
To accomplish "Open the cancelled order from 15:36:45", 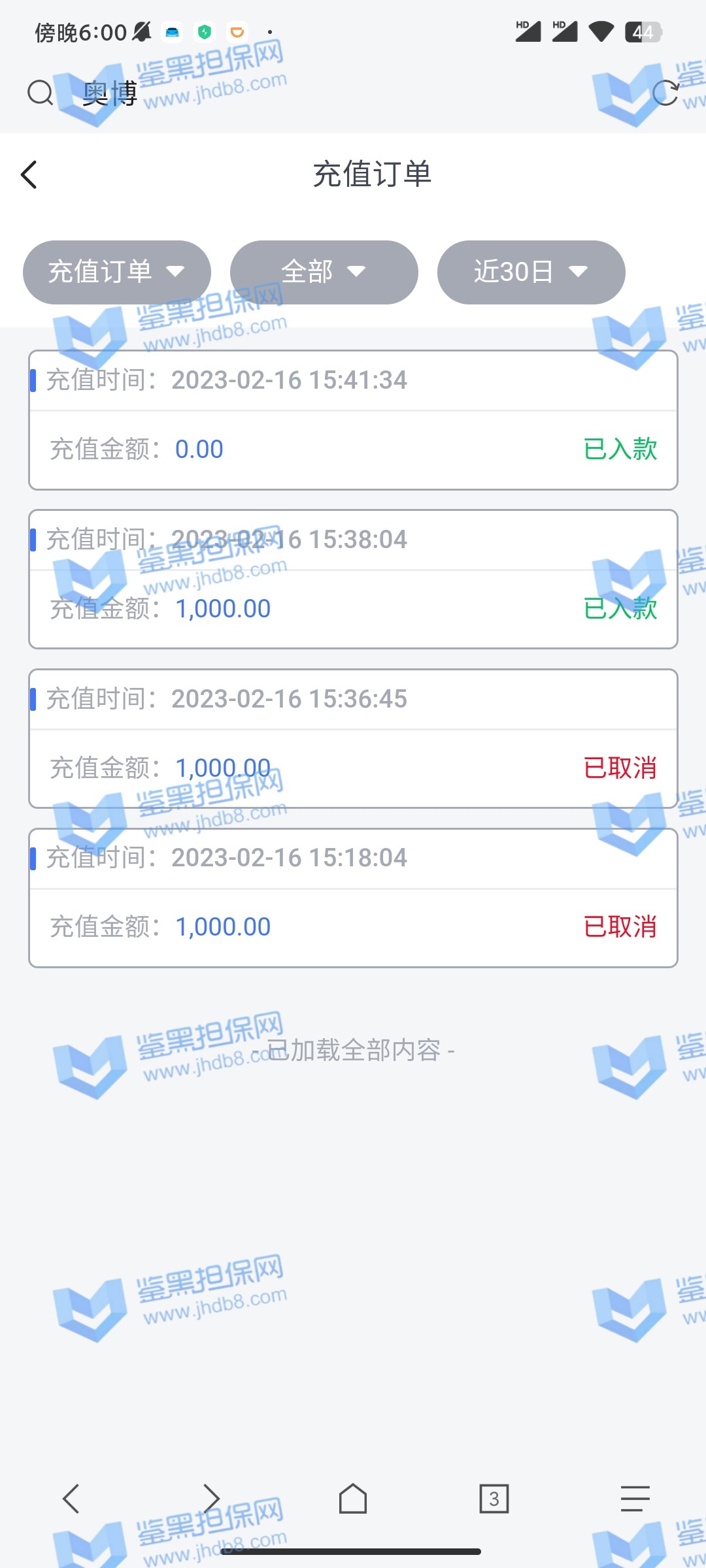I will pos(353,739).
